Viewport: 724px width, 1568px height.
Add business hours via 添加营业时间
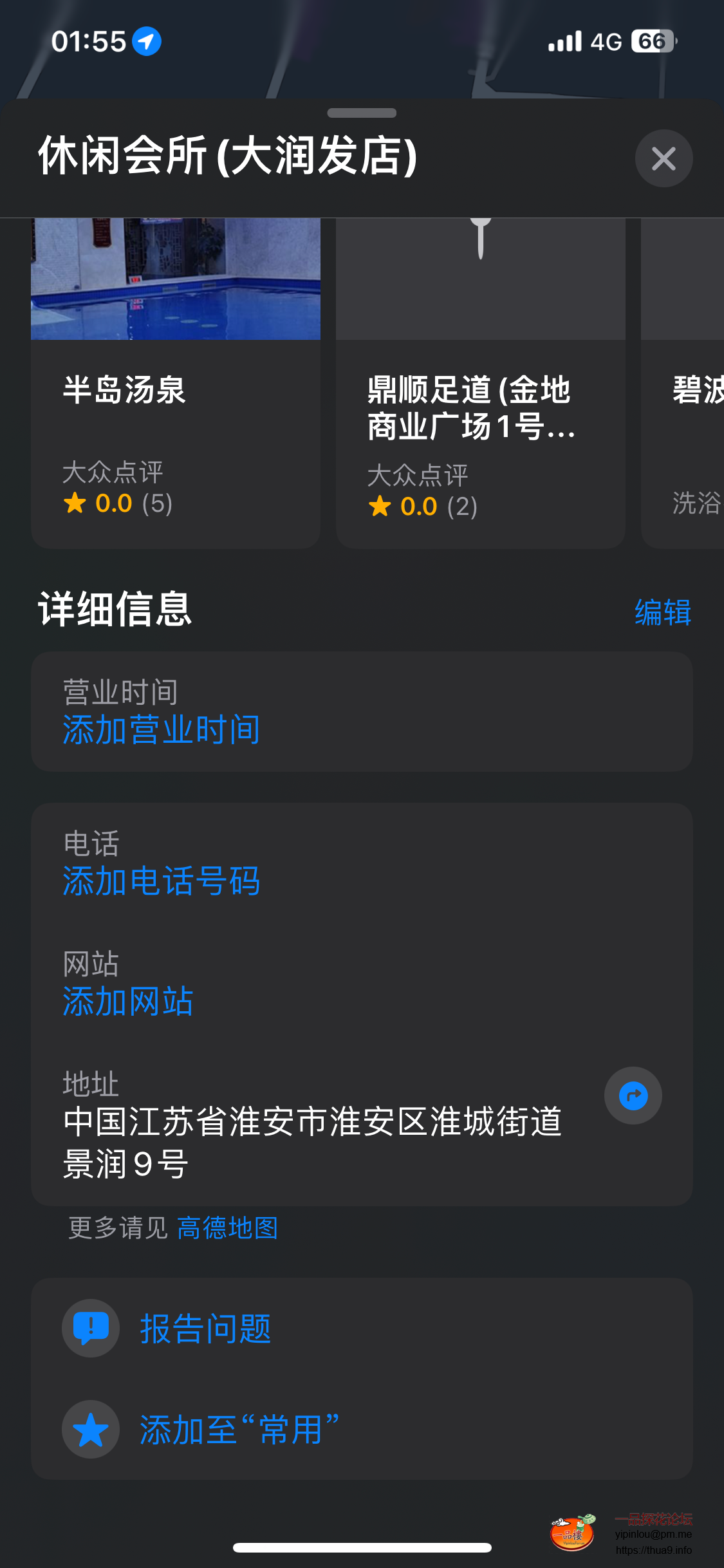161,730
